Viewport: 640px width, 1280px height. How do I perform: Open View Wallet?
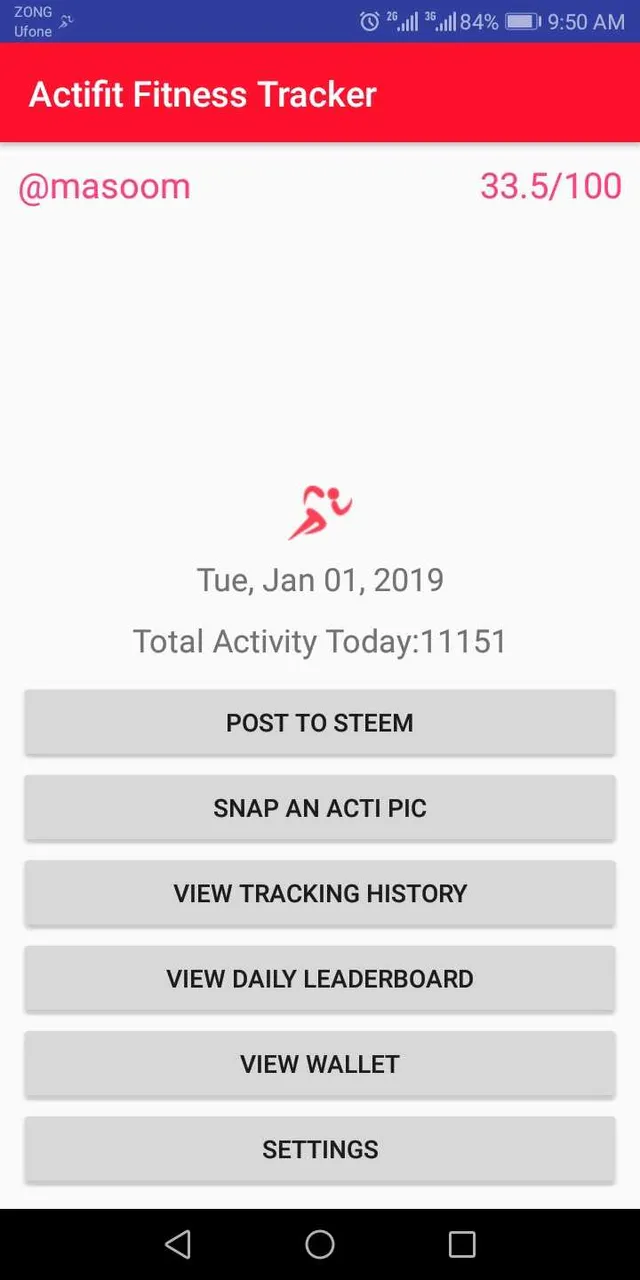(320, 1064)
